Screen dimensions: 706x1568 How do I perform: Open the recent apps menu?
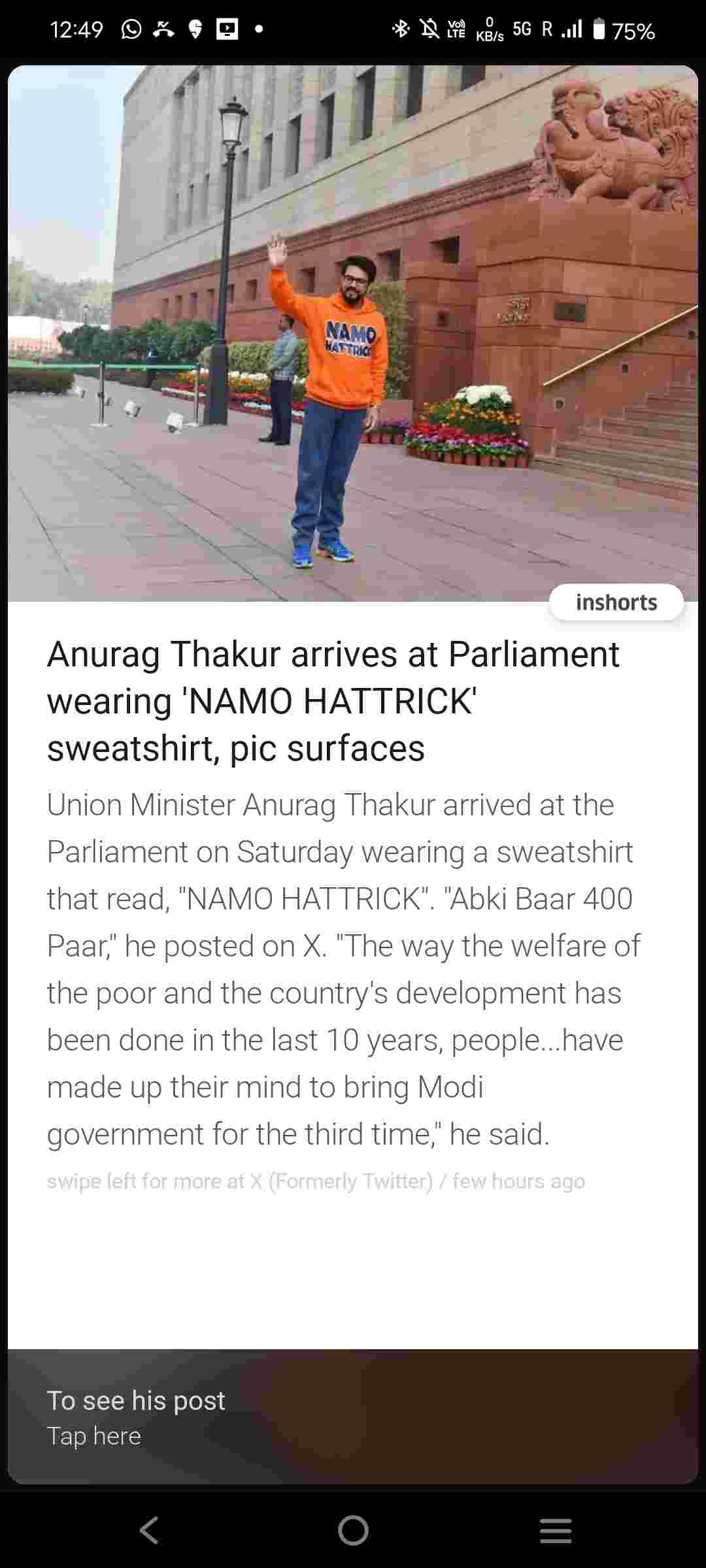pyautogui.click(x=556, y=1530)
